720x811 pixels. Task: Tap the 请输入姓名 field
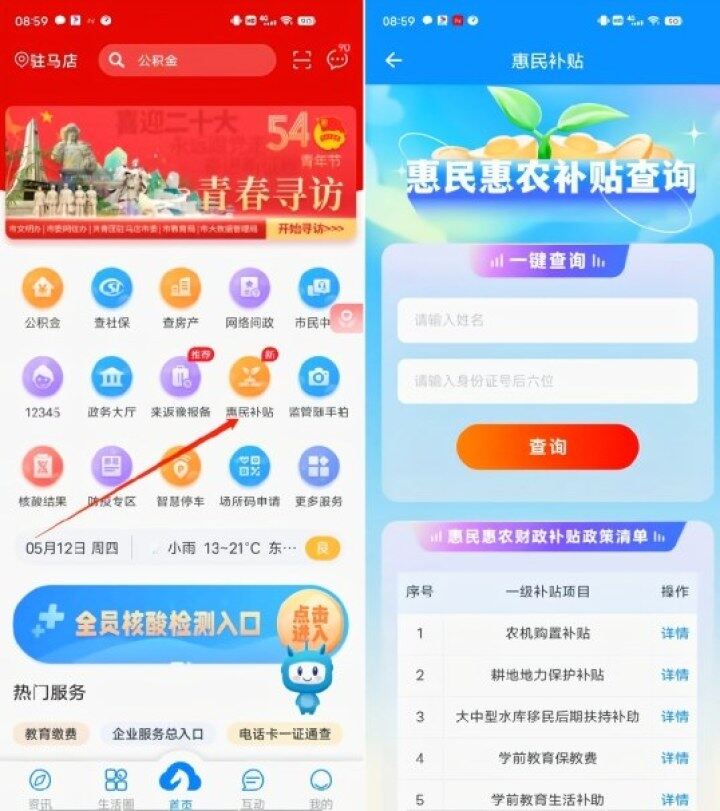[547, 320]
